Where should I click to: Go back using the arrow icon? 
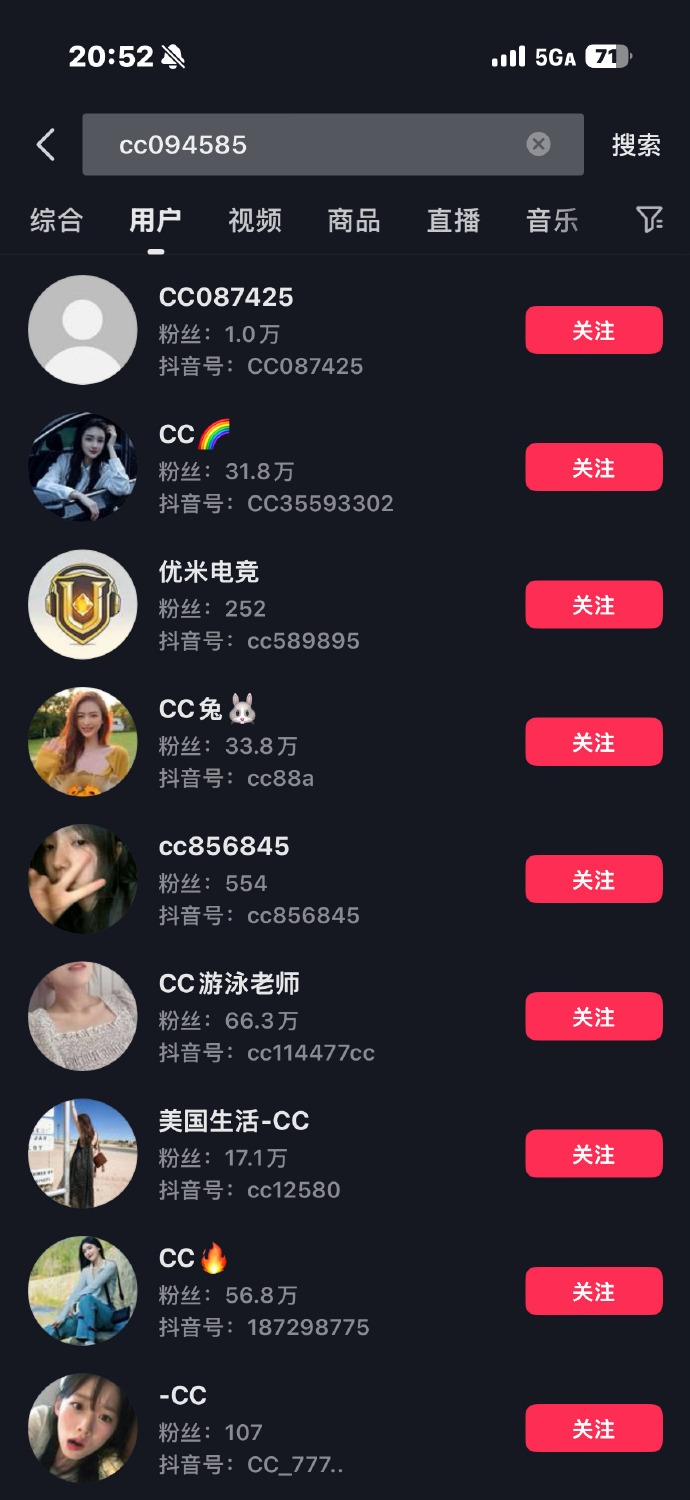point(45,145)
